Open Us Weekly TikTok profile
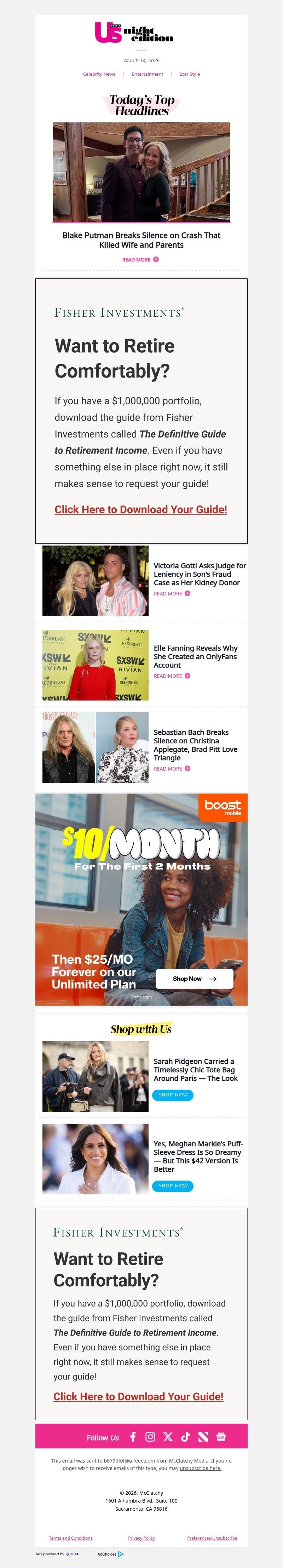This screenshot has height=1568, width=283. click(x=186, y=1436)
